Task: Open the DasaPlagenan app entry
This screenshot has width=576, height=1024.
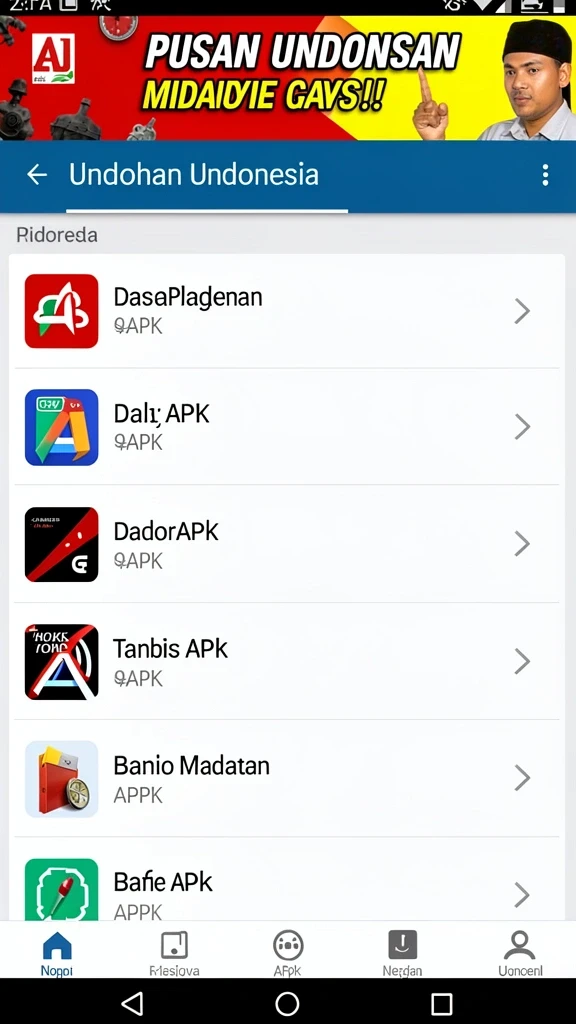Action: pos(287,311)
